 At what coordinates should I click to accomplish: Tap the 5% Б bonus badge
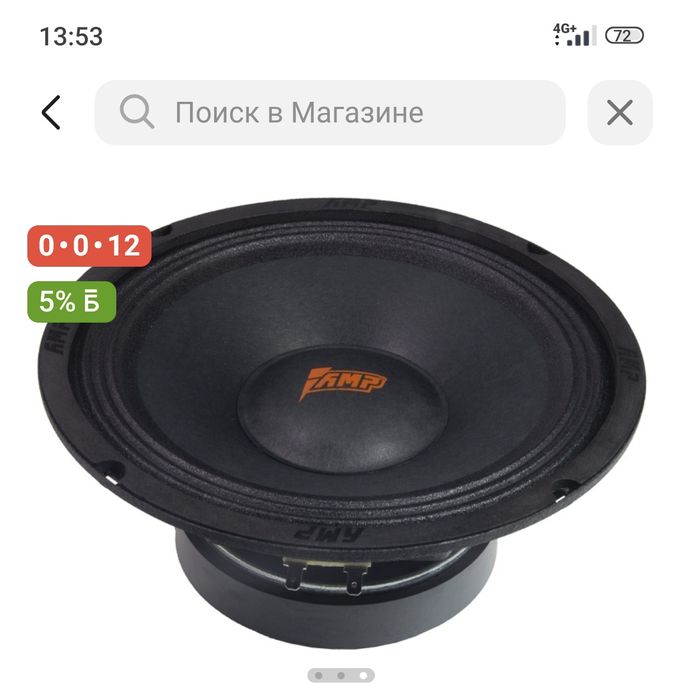(72, 300)
